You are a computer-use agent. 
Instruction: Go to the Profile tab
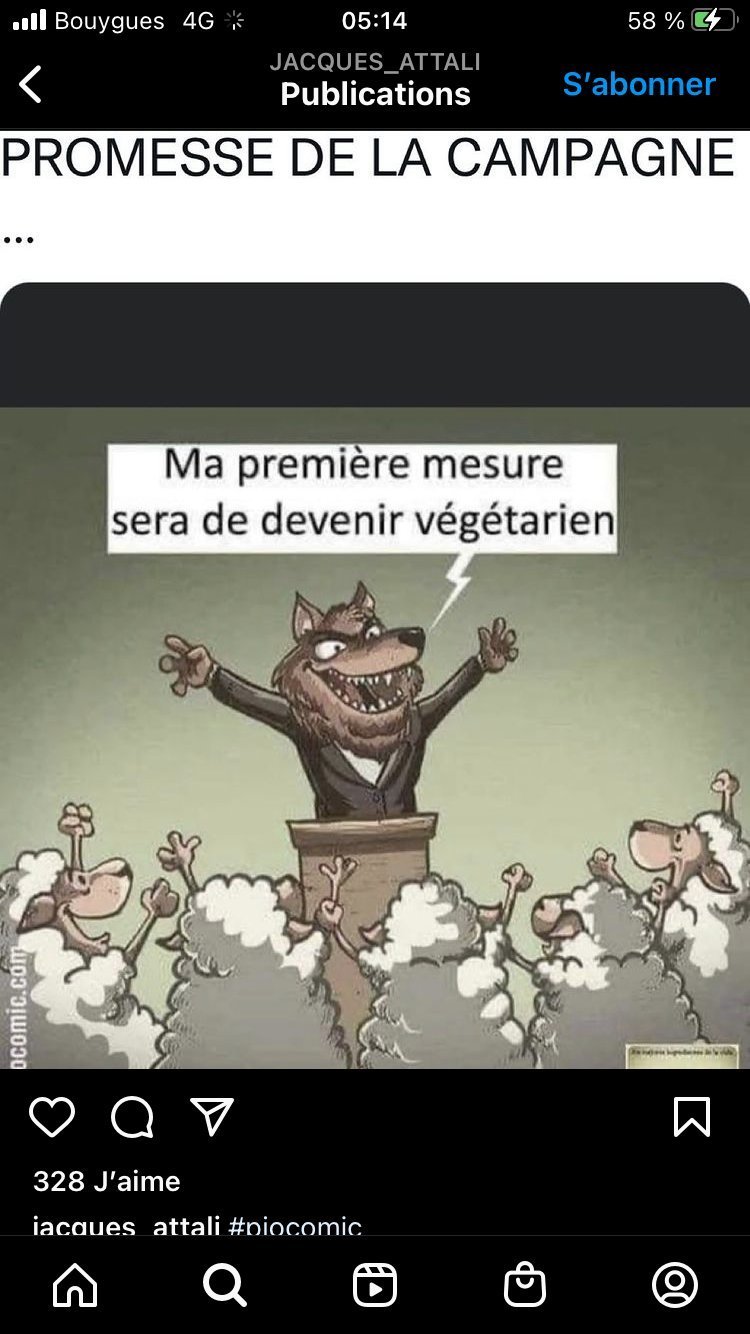click(675, 1285)
